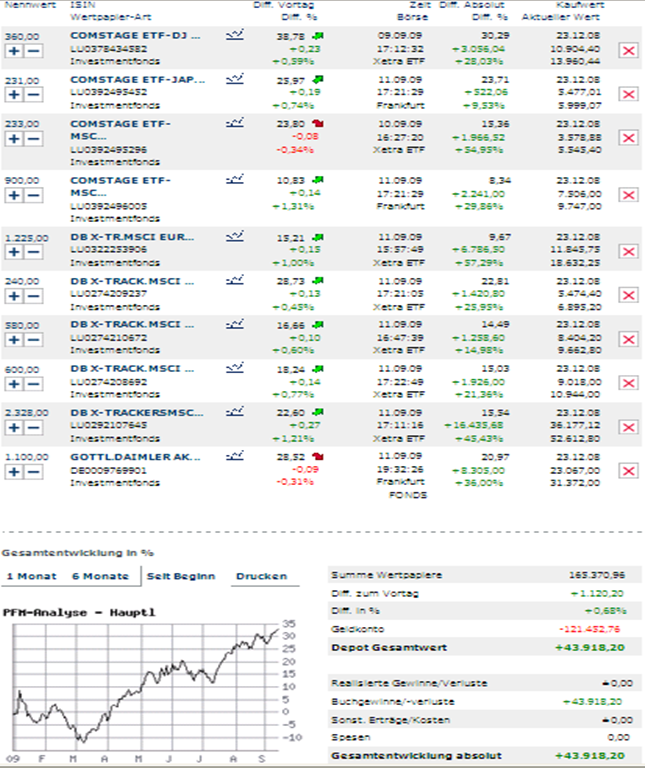Decrease the 1.100,00 Nennwert with minus button
This screenshot has height=768, width=645.
point(33,472)
